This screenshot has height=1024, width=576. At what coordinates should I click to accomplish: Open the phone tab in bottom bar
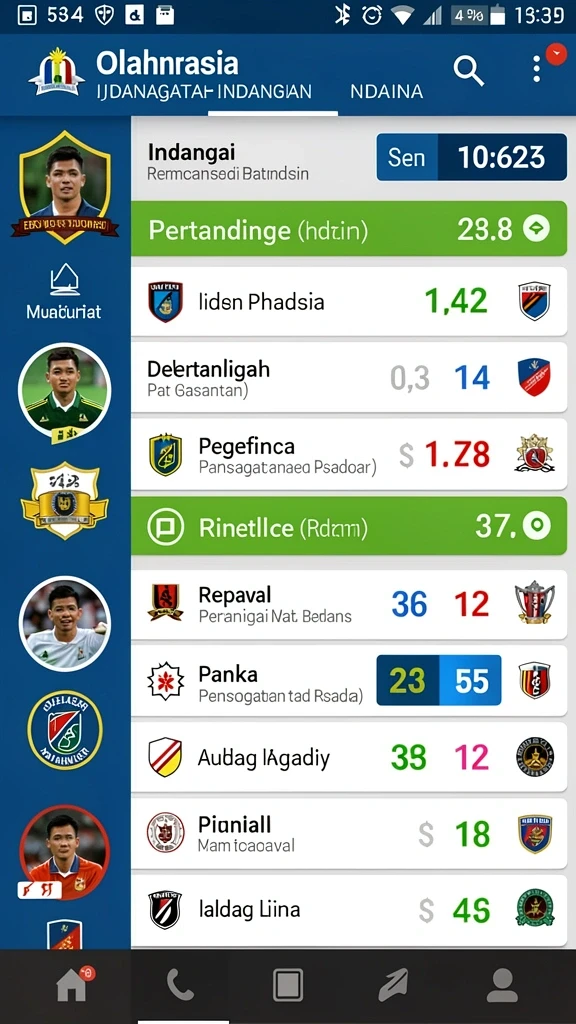click(180, 984)
